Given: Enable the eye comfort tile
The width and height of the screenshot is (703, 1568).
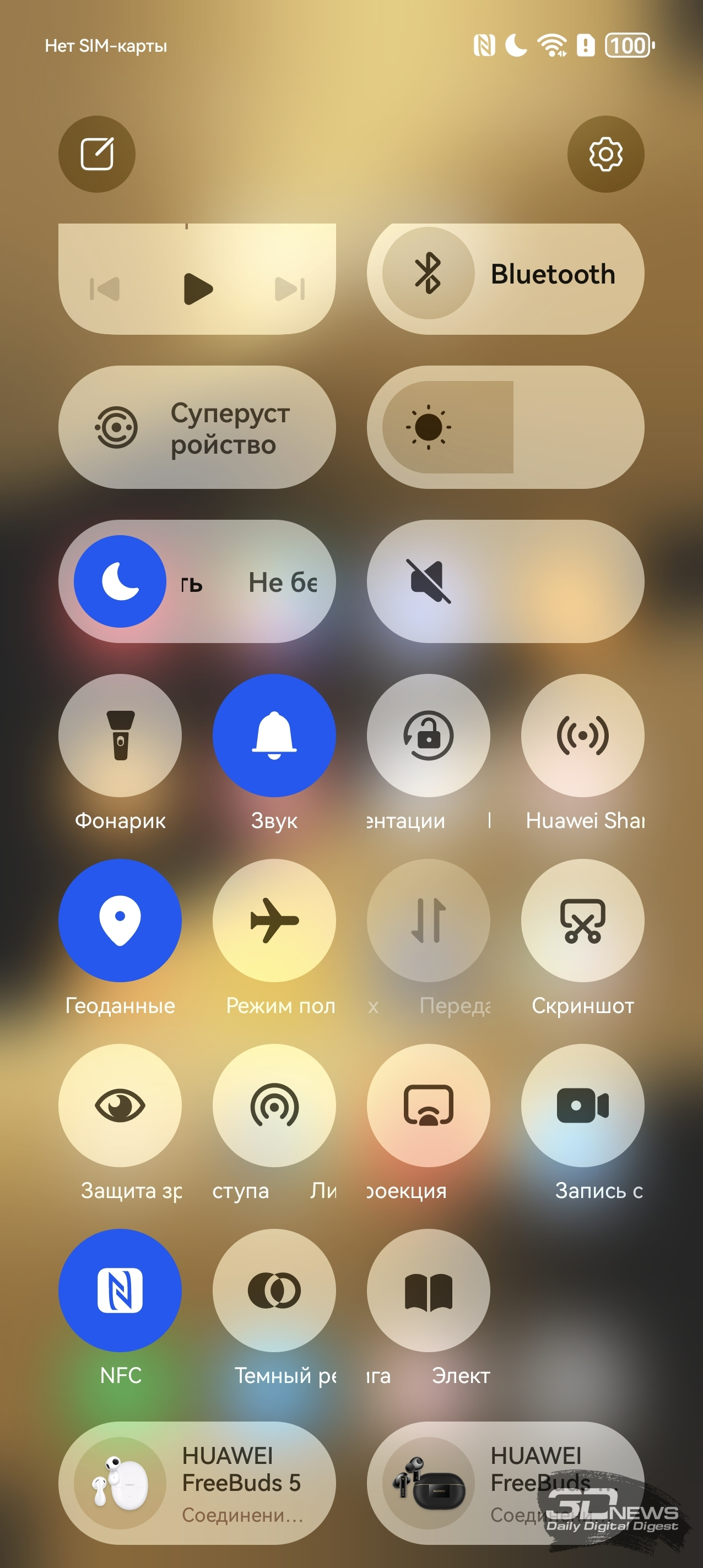Looking at the screenshot, I should 120,1106.
